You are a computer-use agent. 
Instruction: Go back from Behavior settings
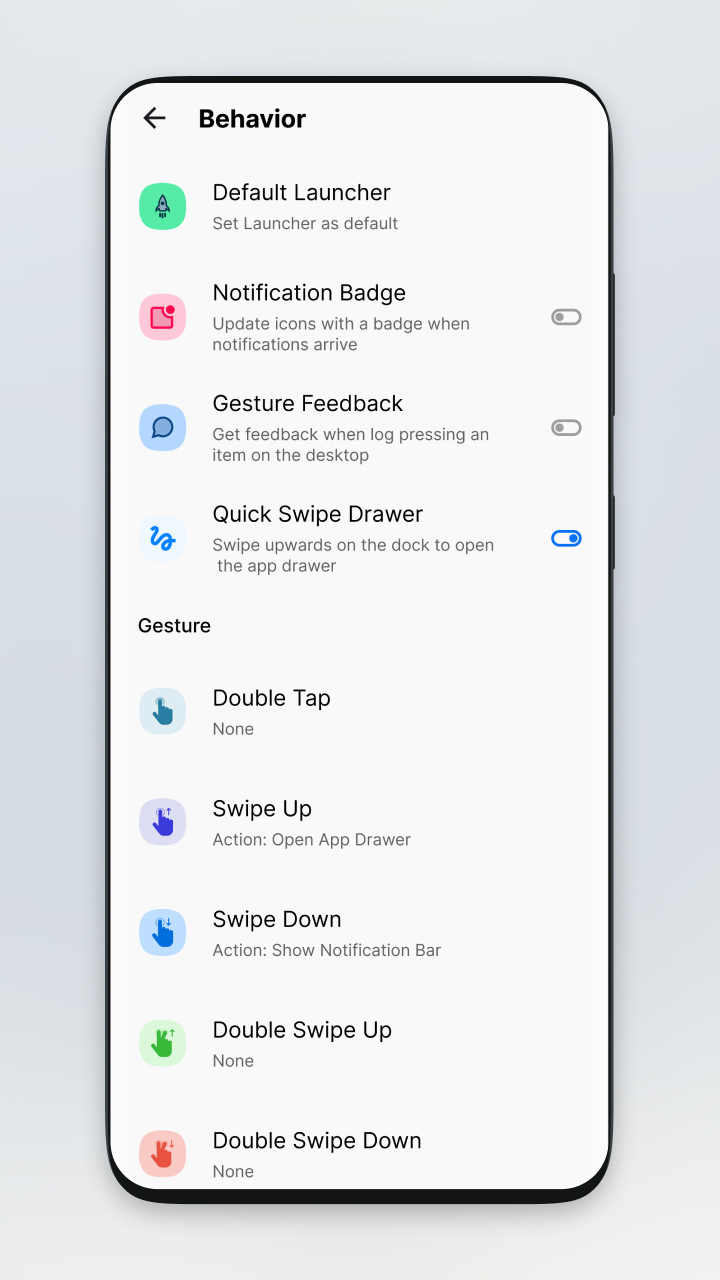coord(154,118)
